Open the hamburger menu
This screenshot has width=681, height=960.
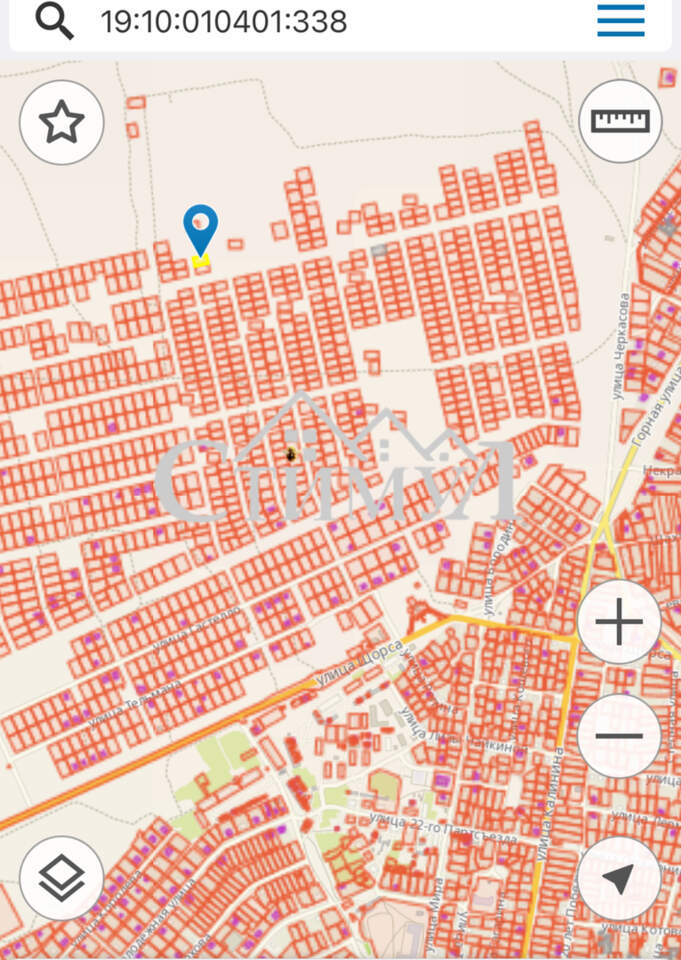tap(620, 20)
